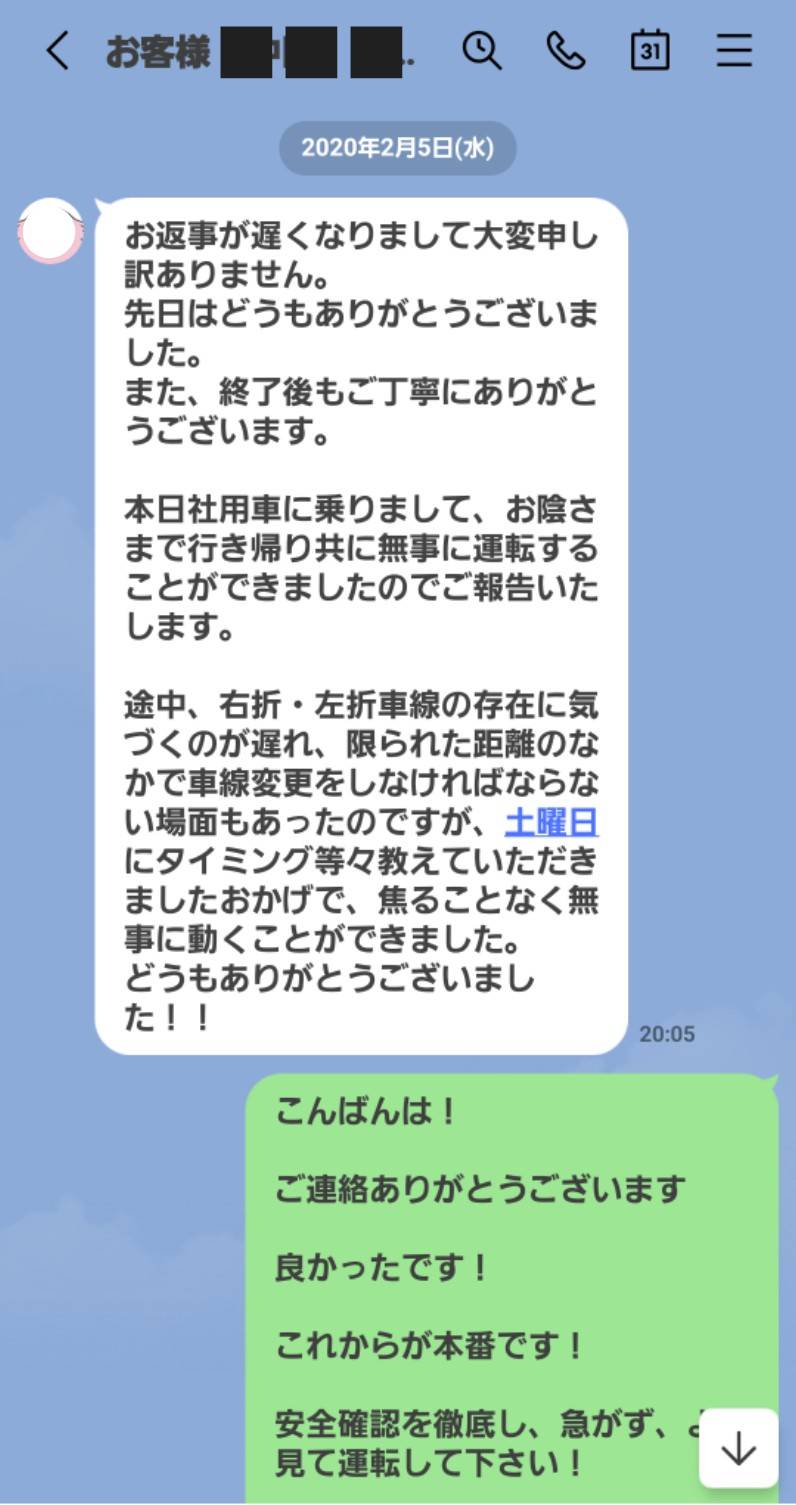Tap the underlined 土曜日 link
The image size is (796, 1505).
tap(552, 822)
